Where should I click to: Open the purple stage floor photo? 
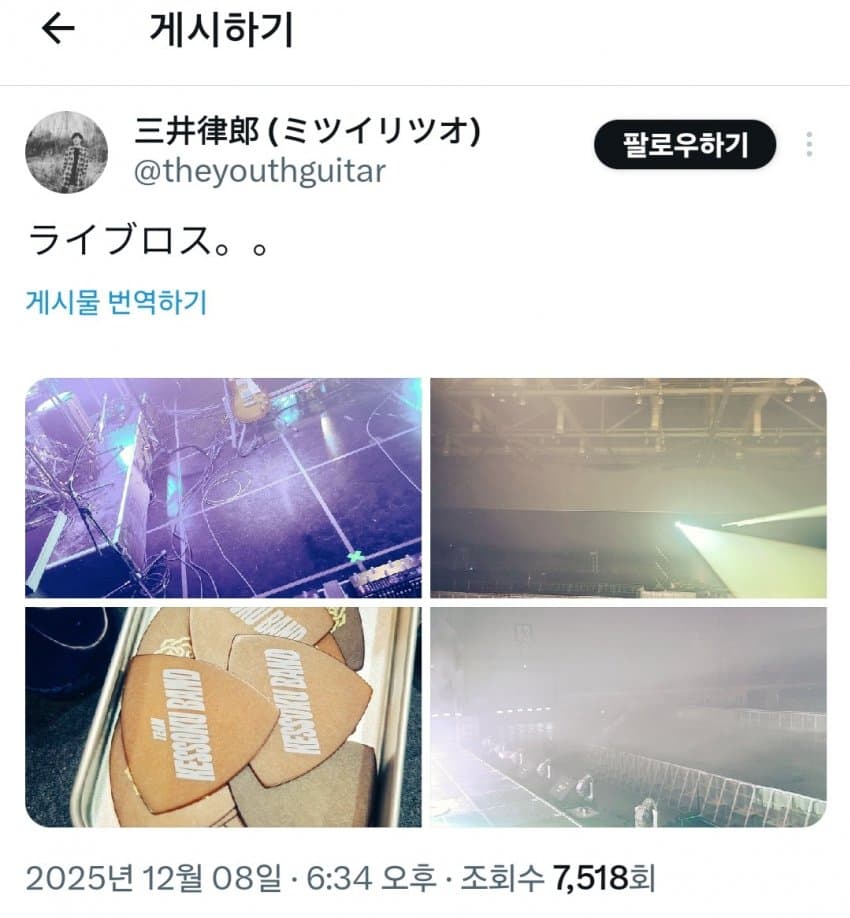coord(223,487)
